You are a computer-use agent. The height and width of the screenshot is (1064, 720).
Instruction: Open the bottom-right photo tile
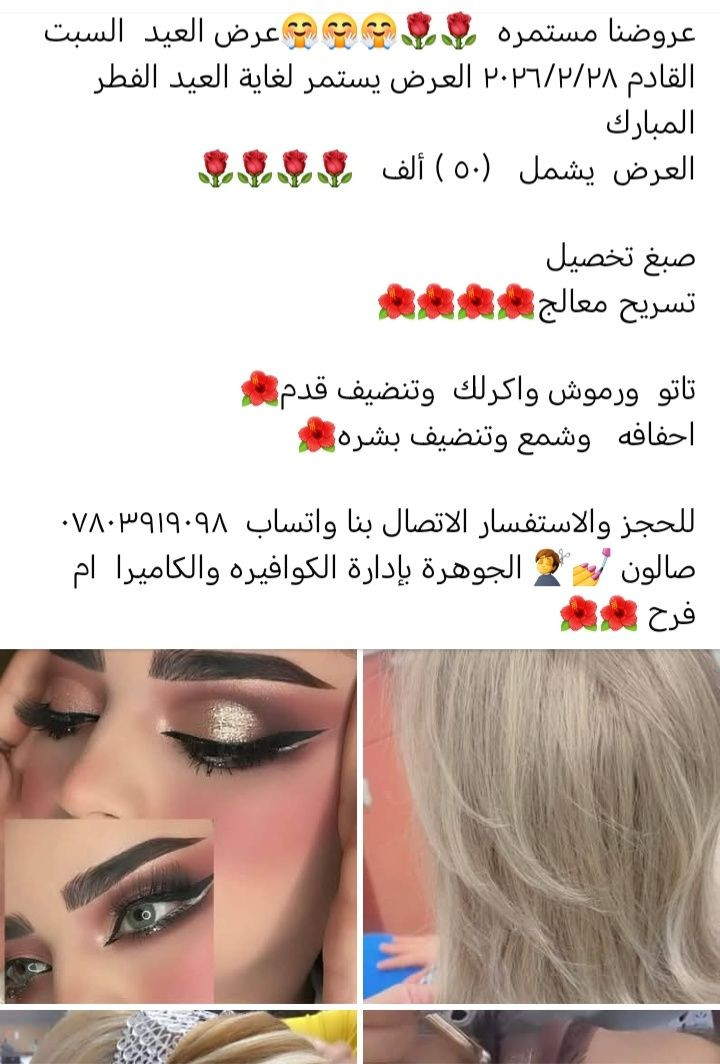coord(541,1038)
